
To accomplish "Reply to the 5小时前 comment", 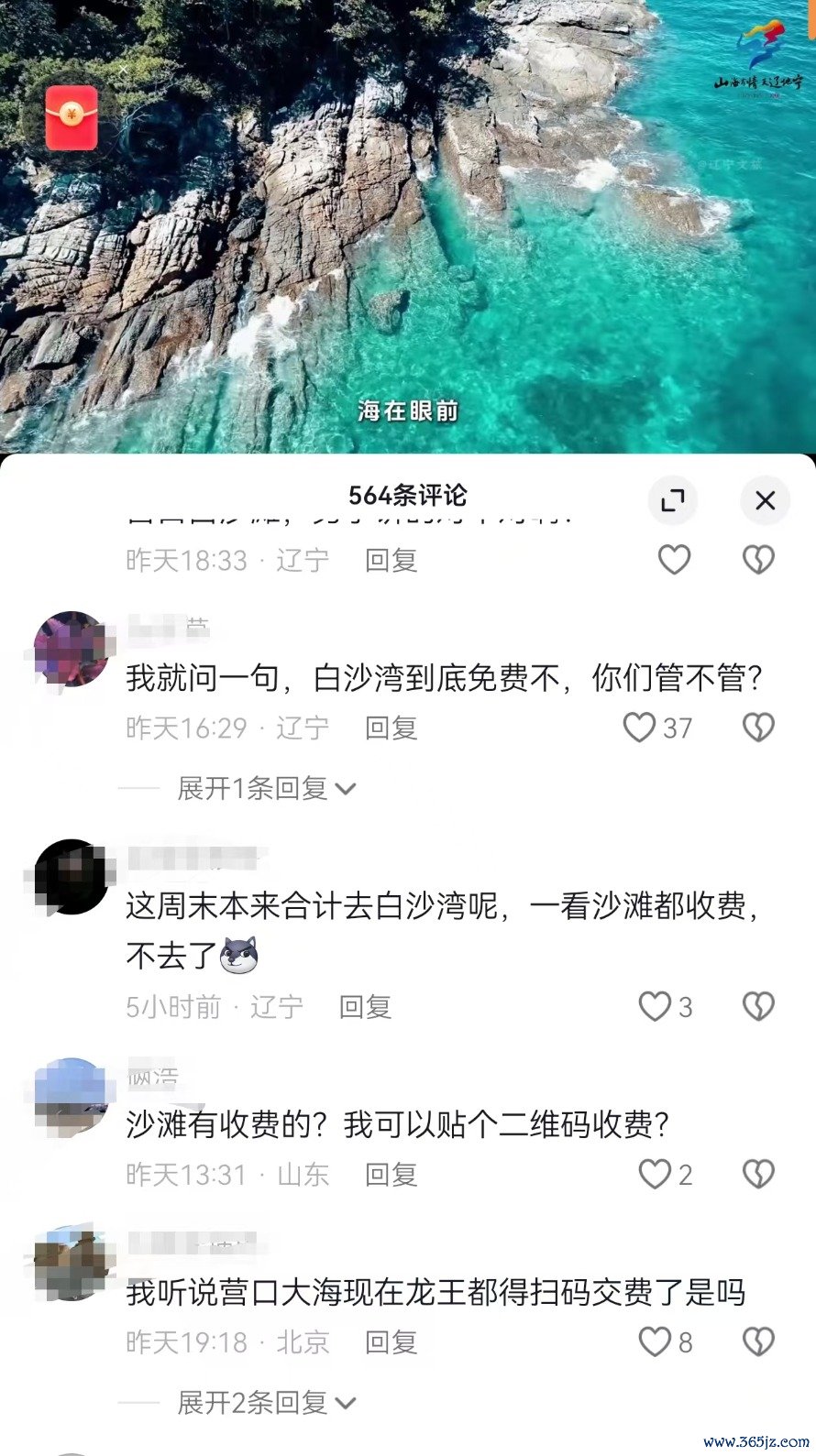I will pos(366,1007).
